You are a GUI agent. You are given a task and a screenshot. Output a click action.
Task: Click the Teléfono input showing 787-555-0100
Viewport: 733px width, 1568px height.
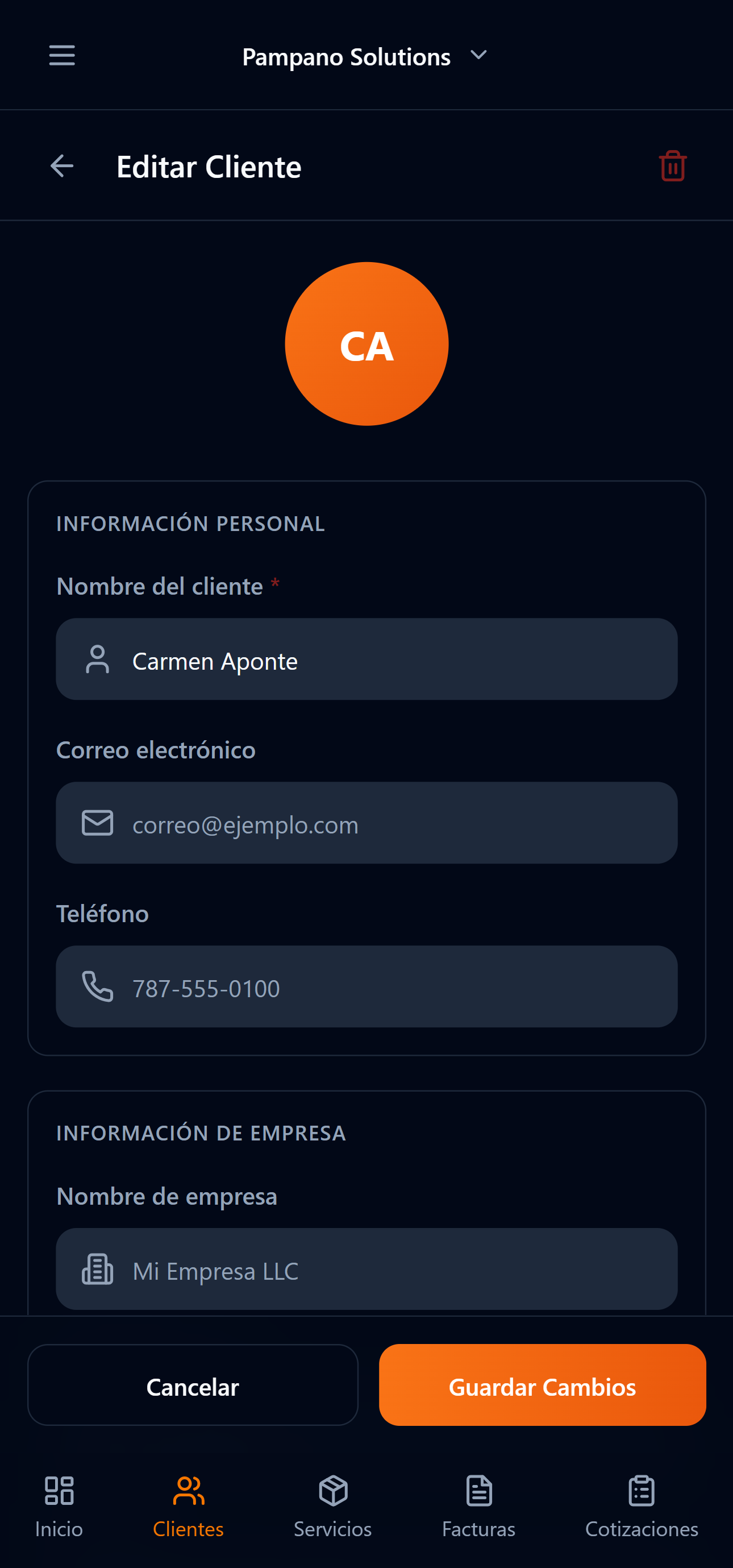click(x=366, y=987)
